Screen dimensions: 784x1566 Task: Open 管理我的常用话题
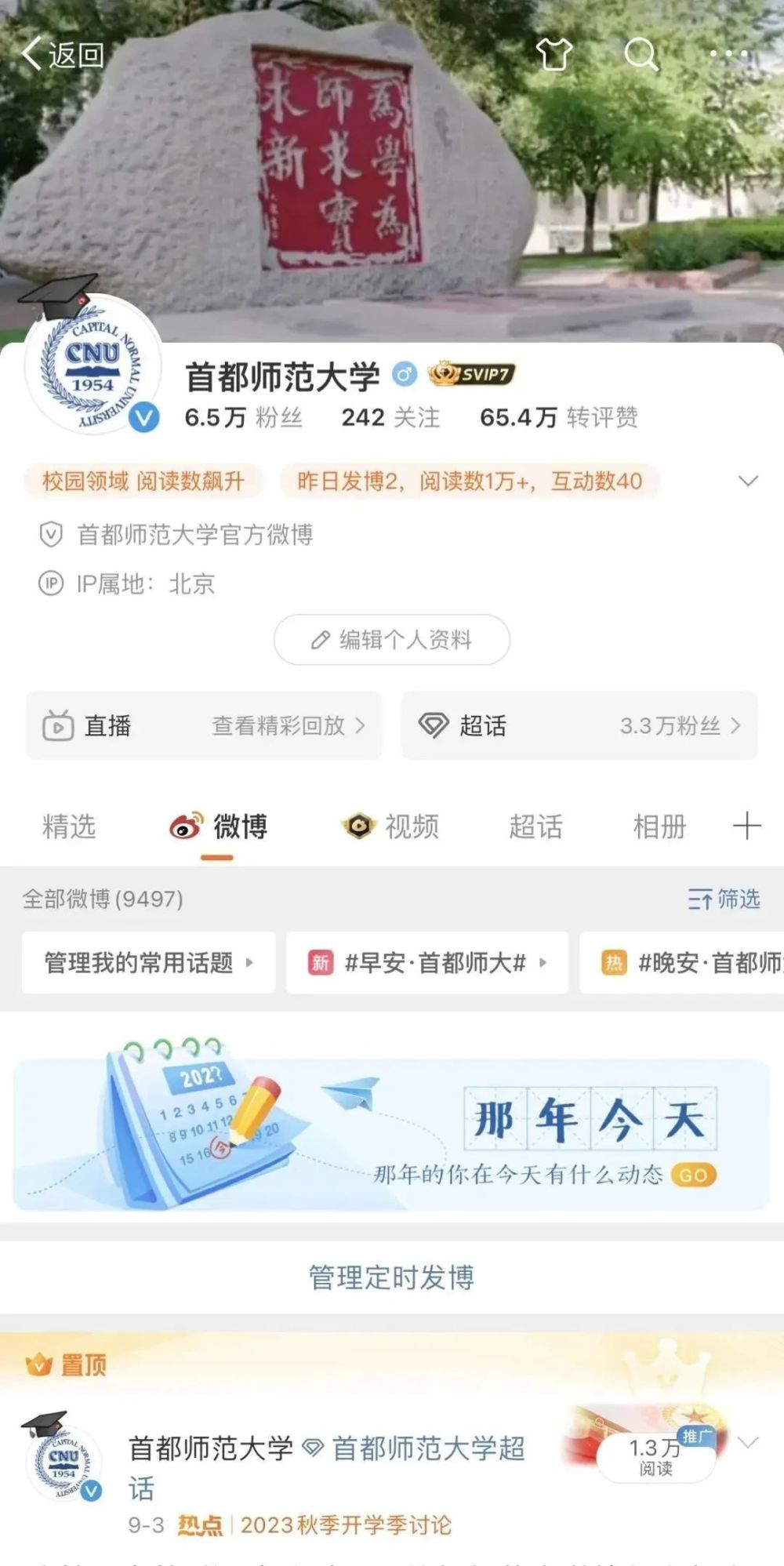pyautogui.click(x=148, y=962)
